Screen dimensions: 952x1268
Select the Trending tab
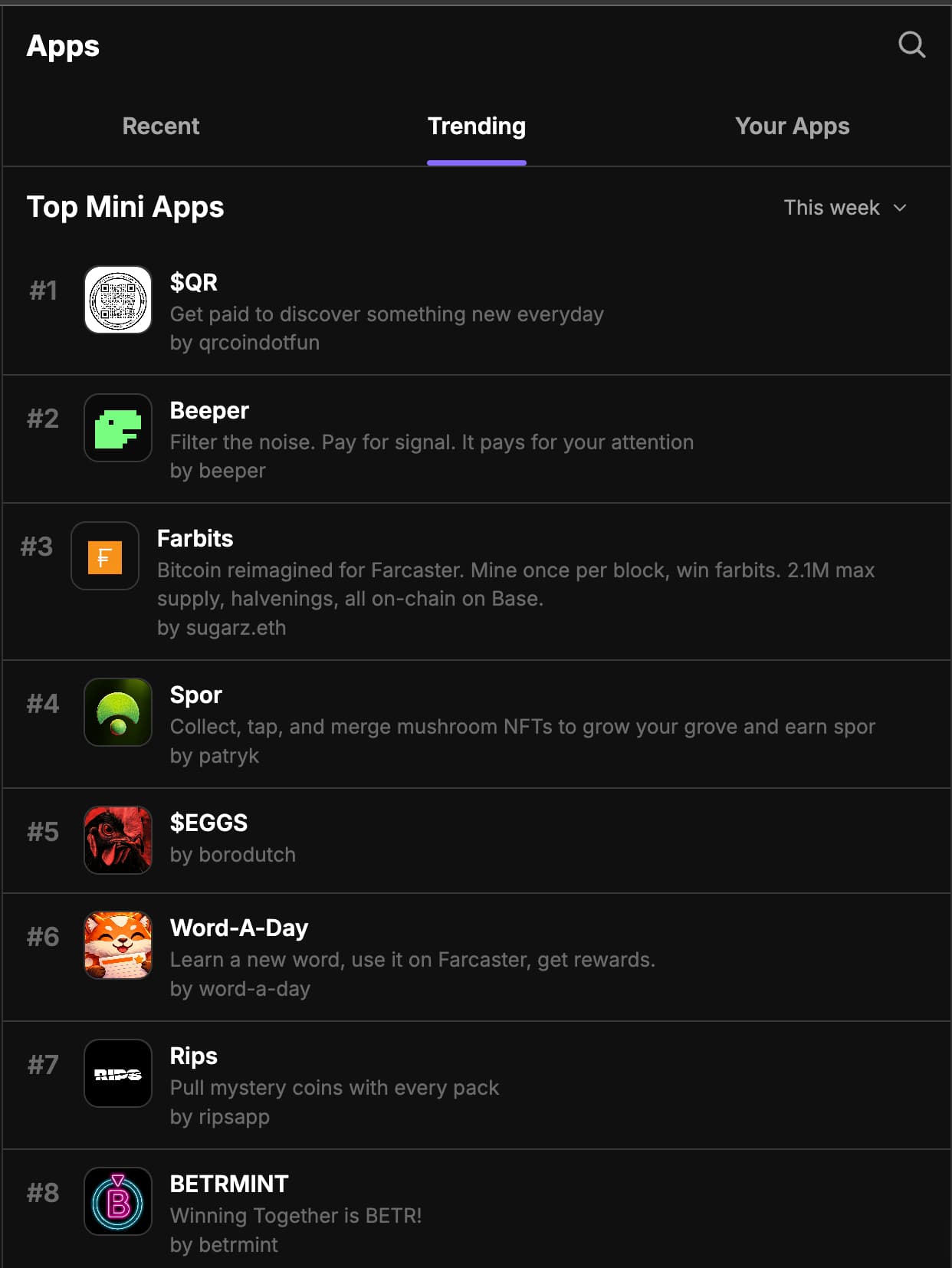coord(476,126)
